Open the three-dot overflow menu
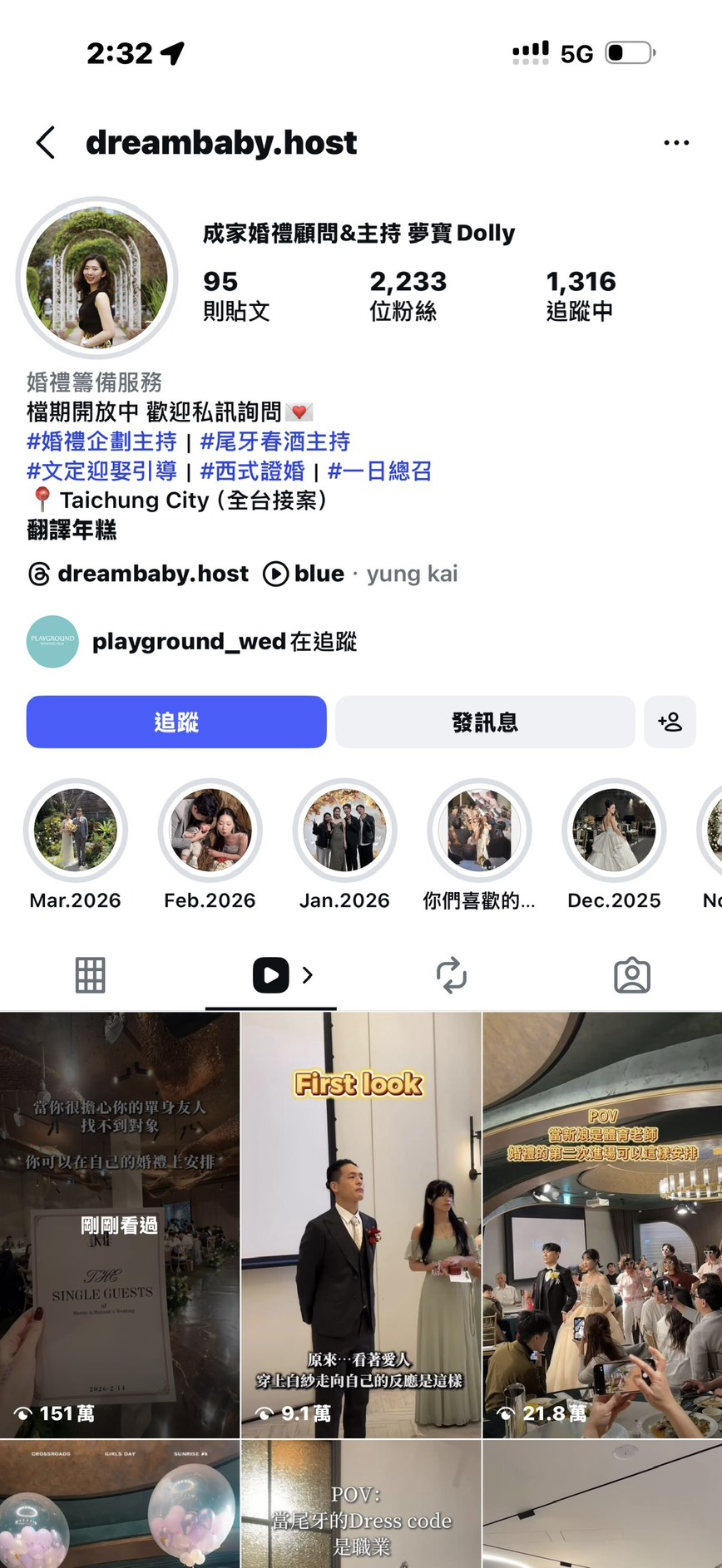Screen dimensions: 722x1568 [x=675, y=143]
